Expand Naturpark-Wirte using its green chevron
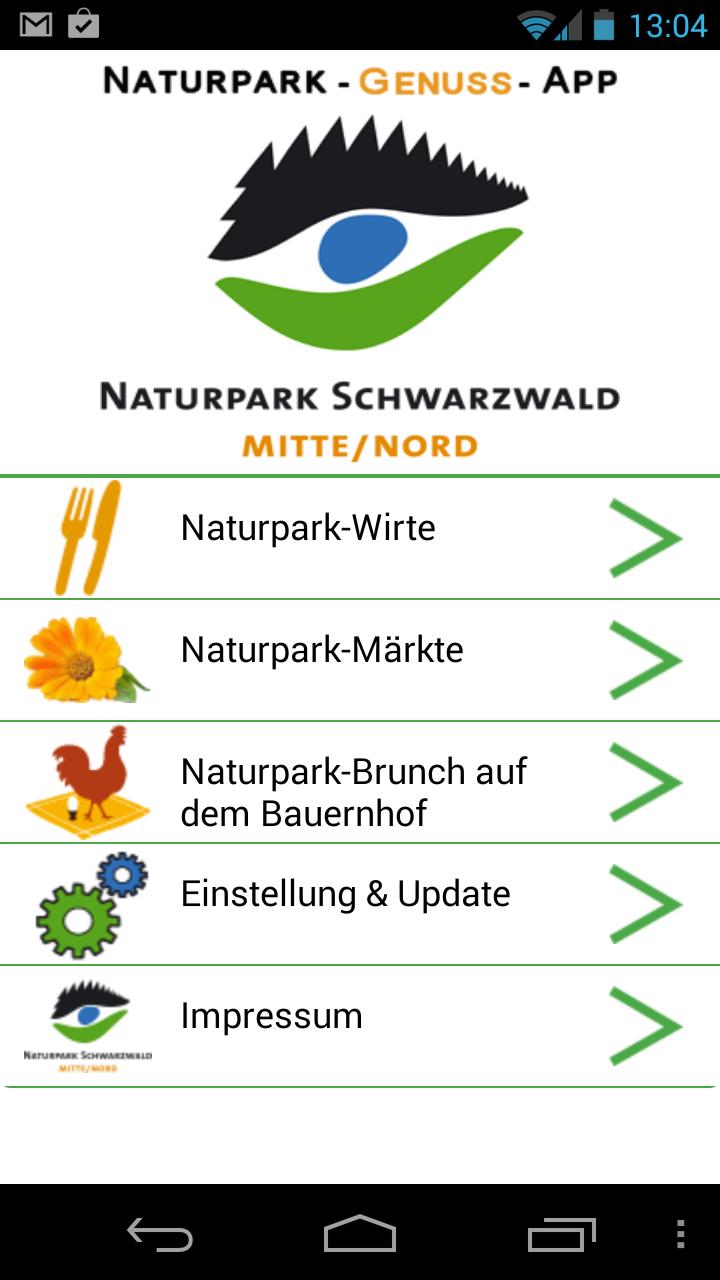Viewport: 720px width, 1280px height. coord(646,535)
